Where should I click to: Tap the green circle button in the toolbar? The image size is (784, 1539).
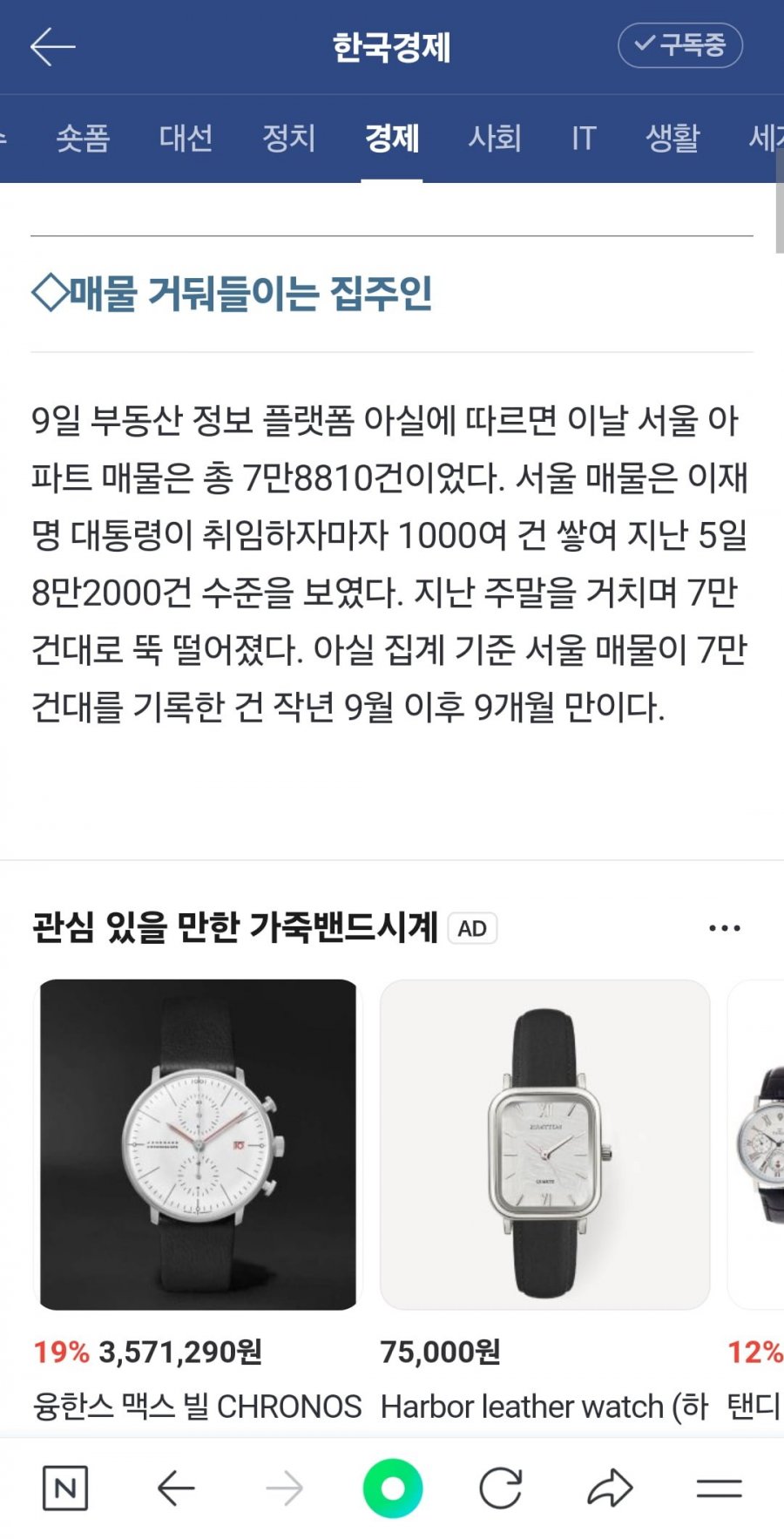pyautogui.click(x=393, y=1488)
